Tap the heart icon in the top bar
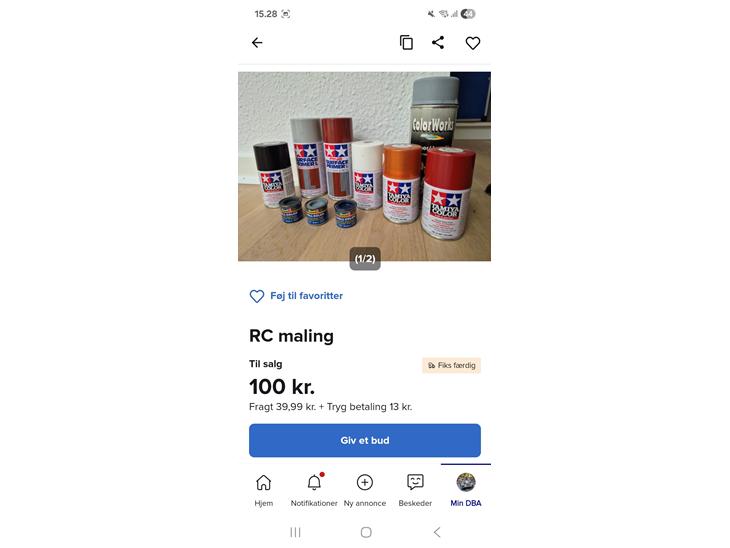Screen dimensions: 730x548 point(473,43)
